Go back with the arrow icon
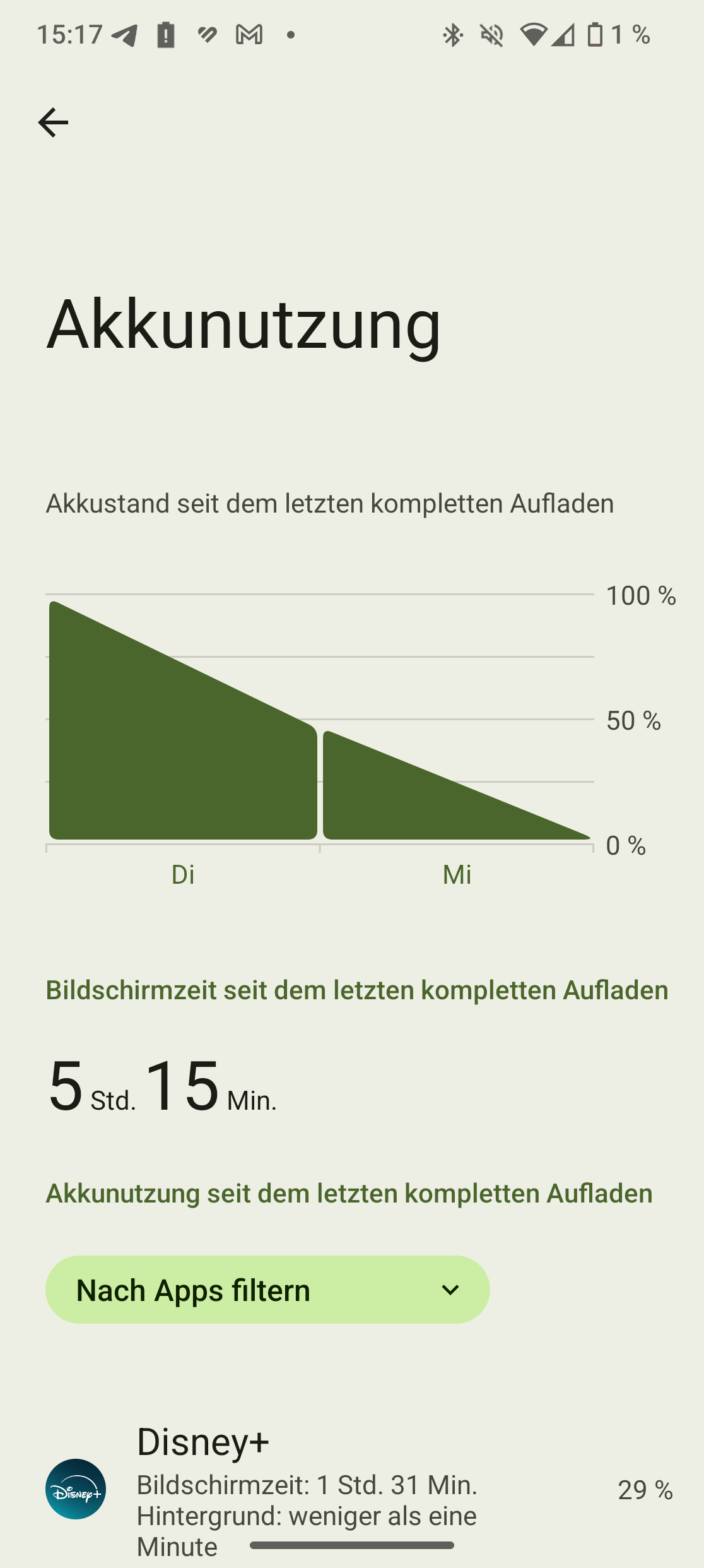This screenshot has width=704, height=1568. [53, 122]
